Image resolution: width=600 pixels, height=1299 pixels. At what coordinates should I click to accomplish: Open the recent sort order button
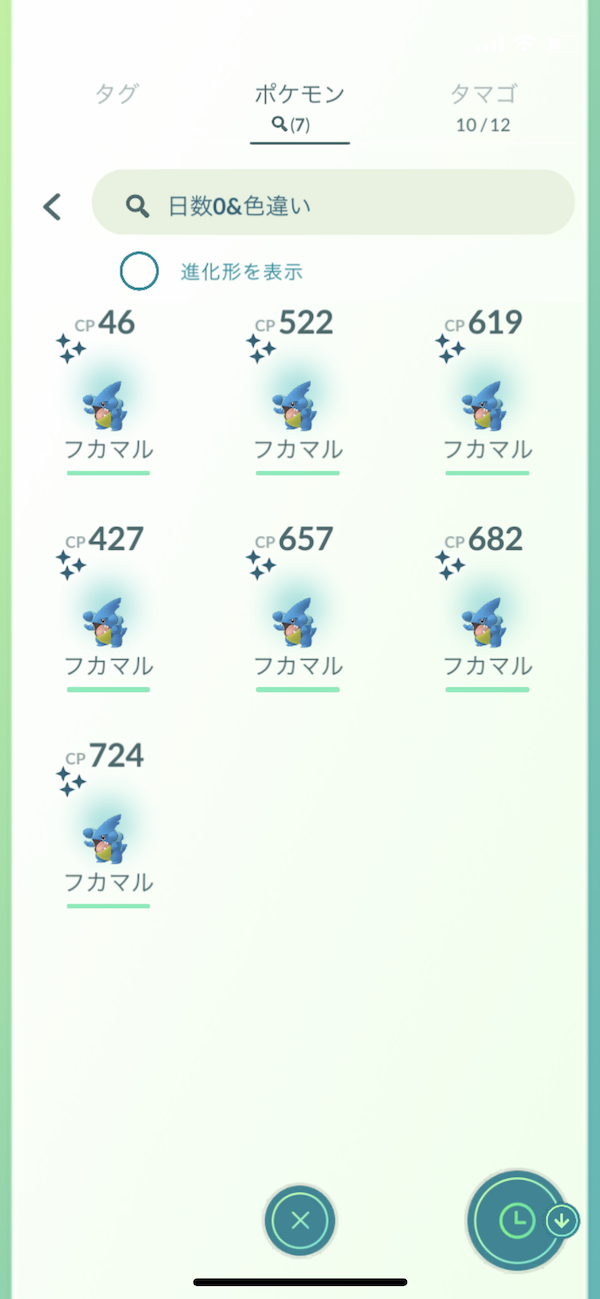[518, 1219]
